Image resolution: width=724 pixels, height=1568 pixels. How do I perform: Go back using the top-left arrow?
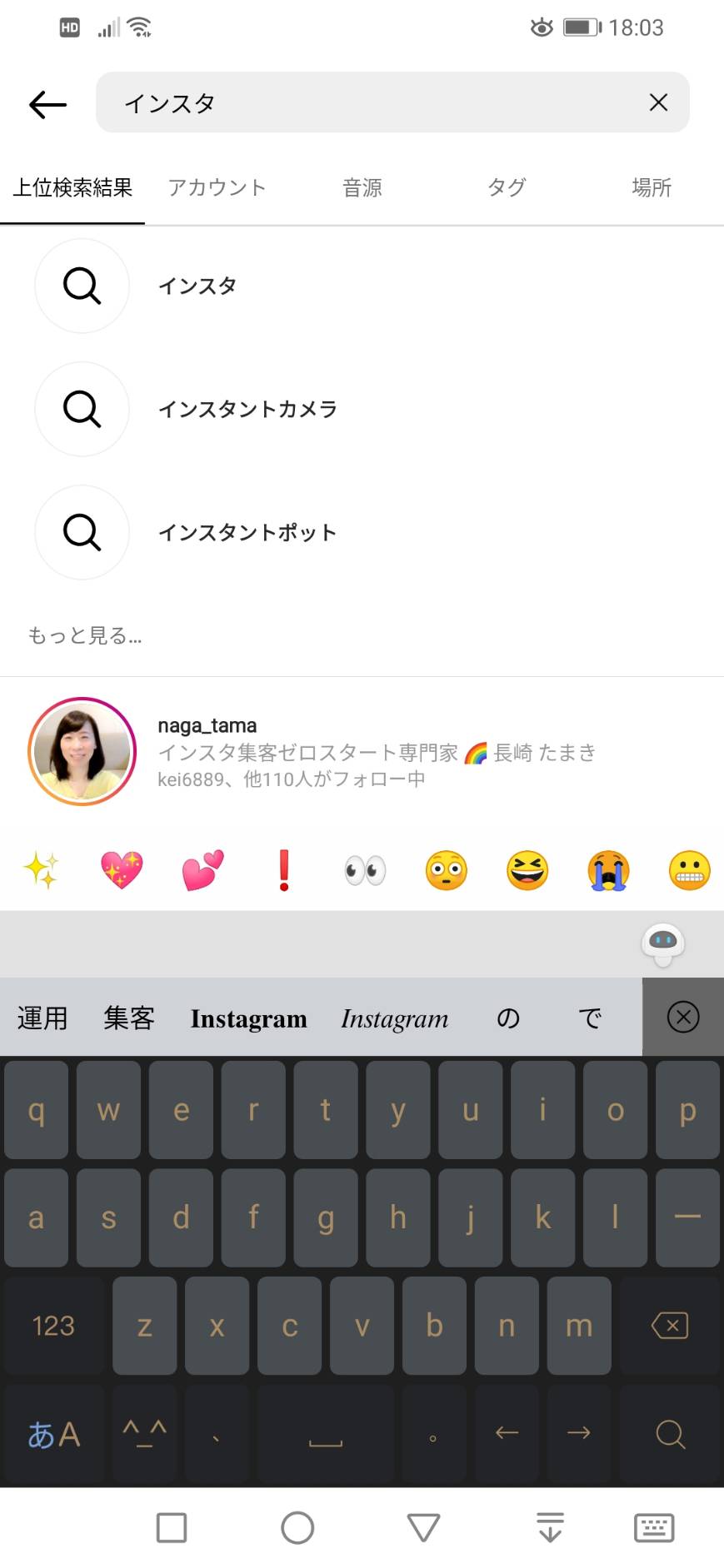47,104
